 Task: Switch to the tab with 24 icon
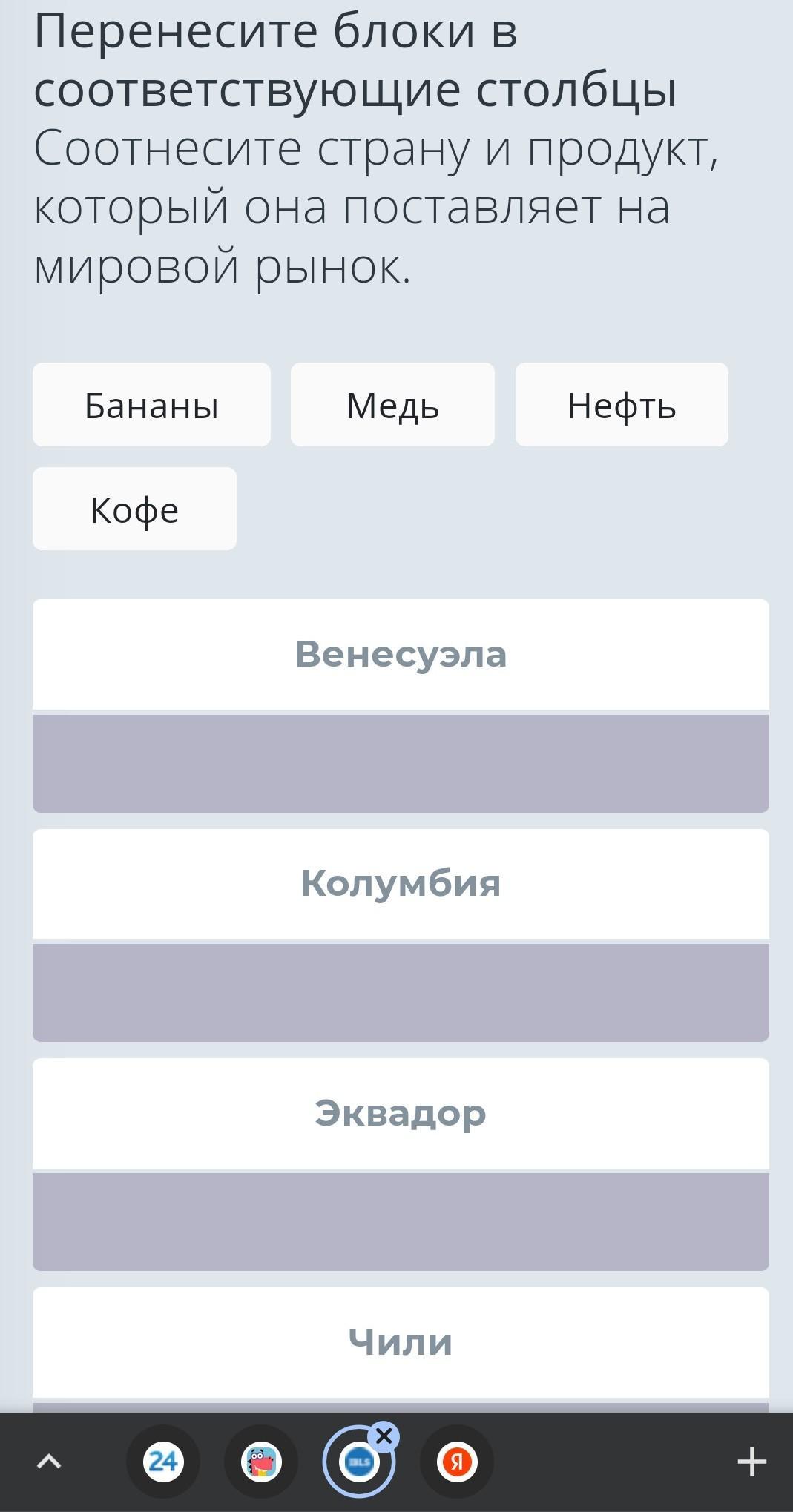coord(163,1462)
